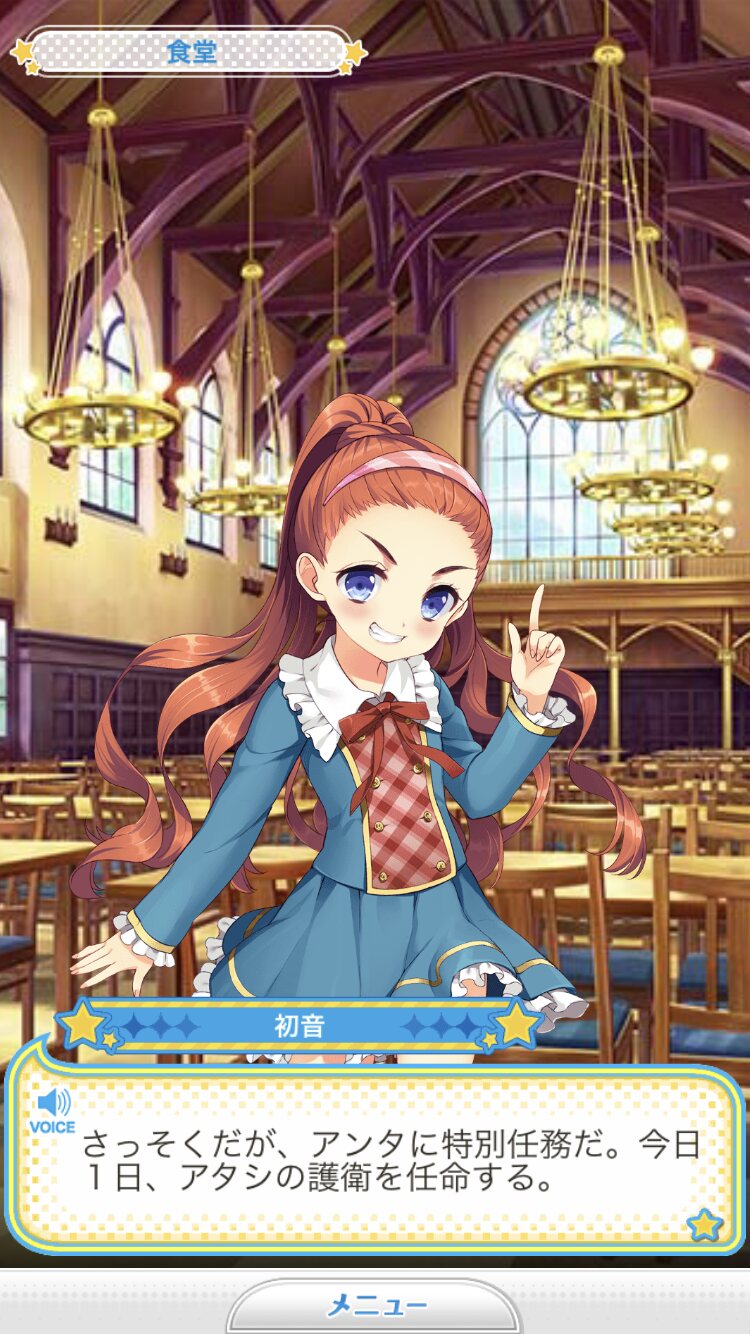Screen dimensions: 750x1334
Task: Play the VOICE audio for this line
Action: (x=52, y=1110)
